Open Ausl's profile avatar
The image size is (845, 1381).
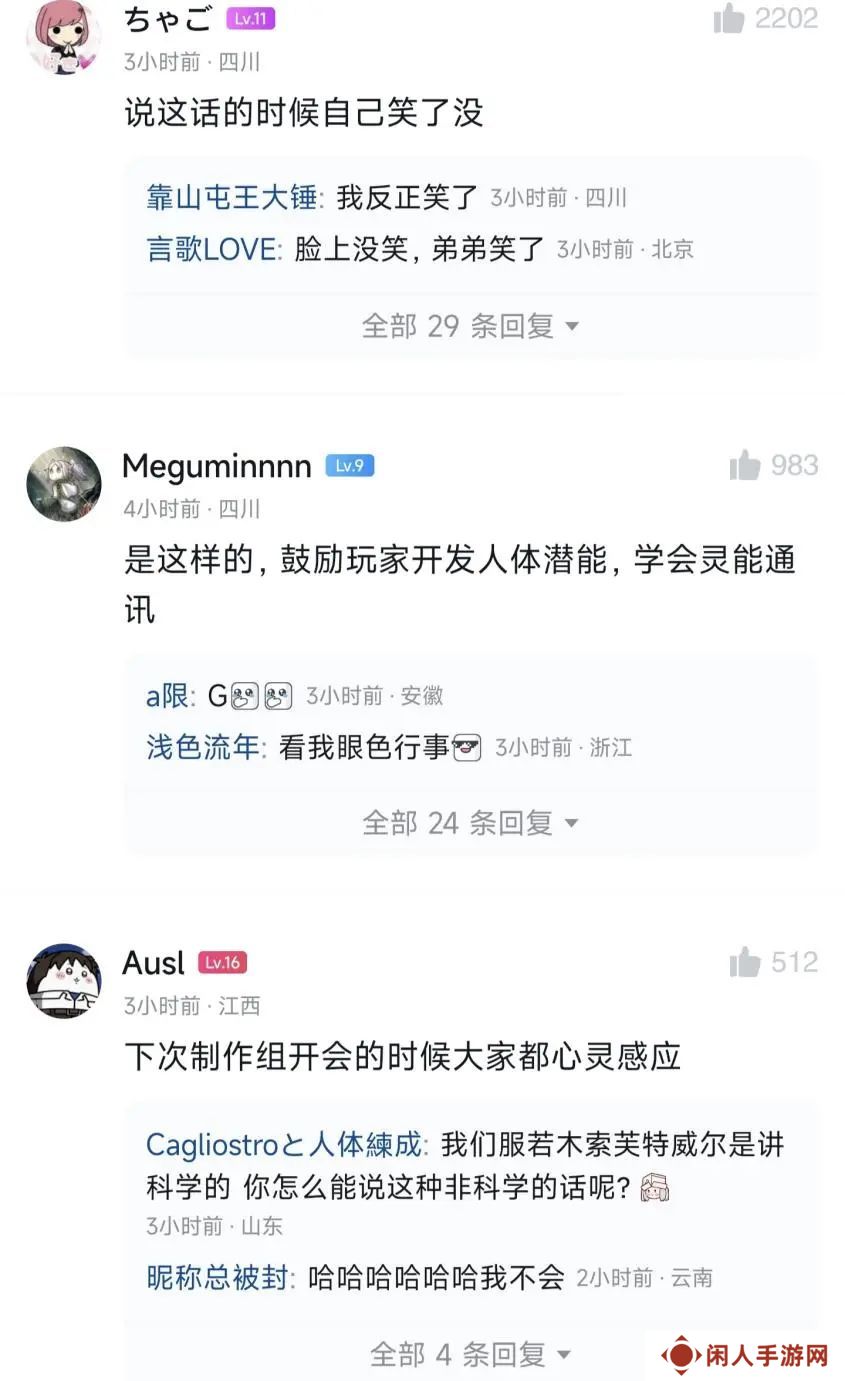(x=63, y=981)
